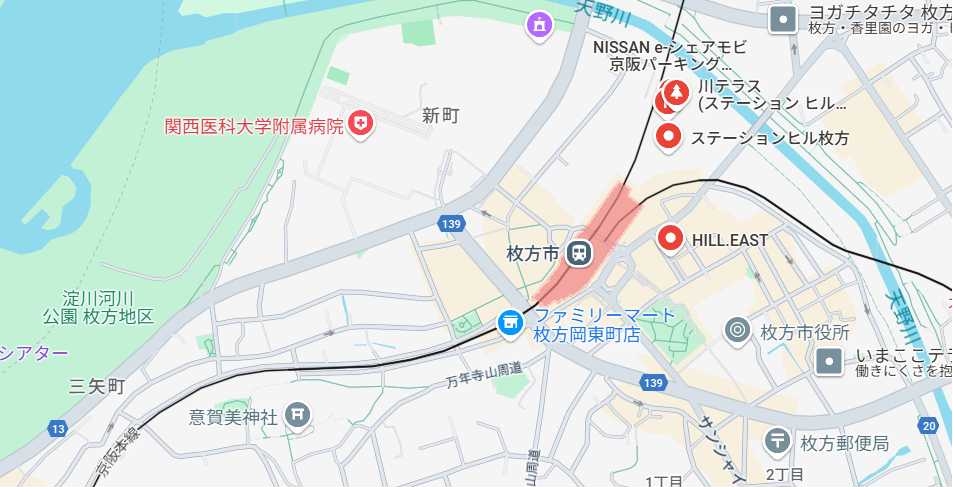953x487 pixels.
Task: Tap the 枚方市 station marker
Action: click(578, 253)
